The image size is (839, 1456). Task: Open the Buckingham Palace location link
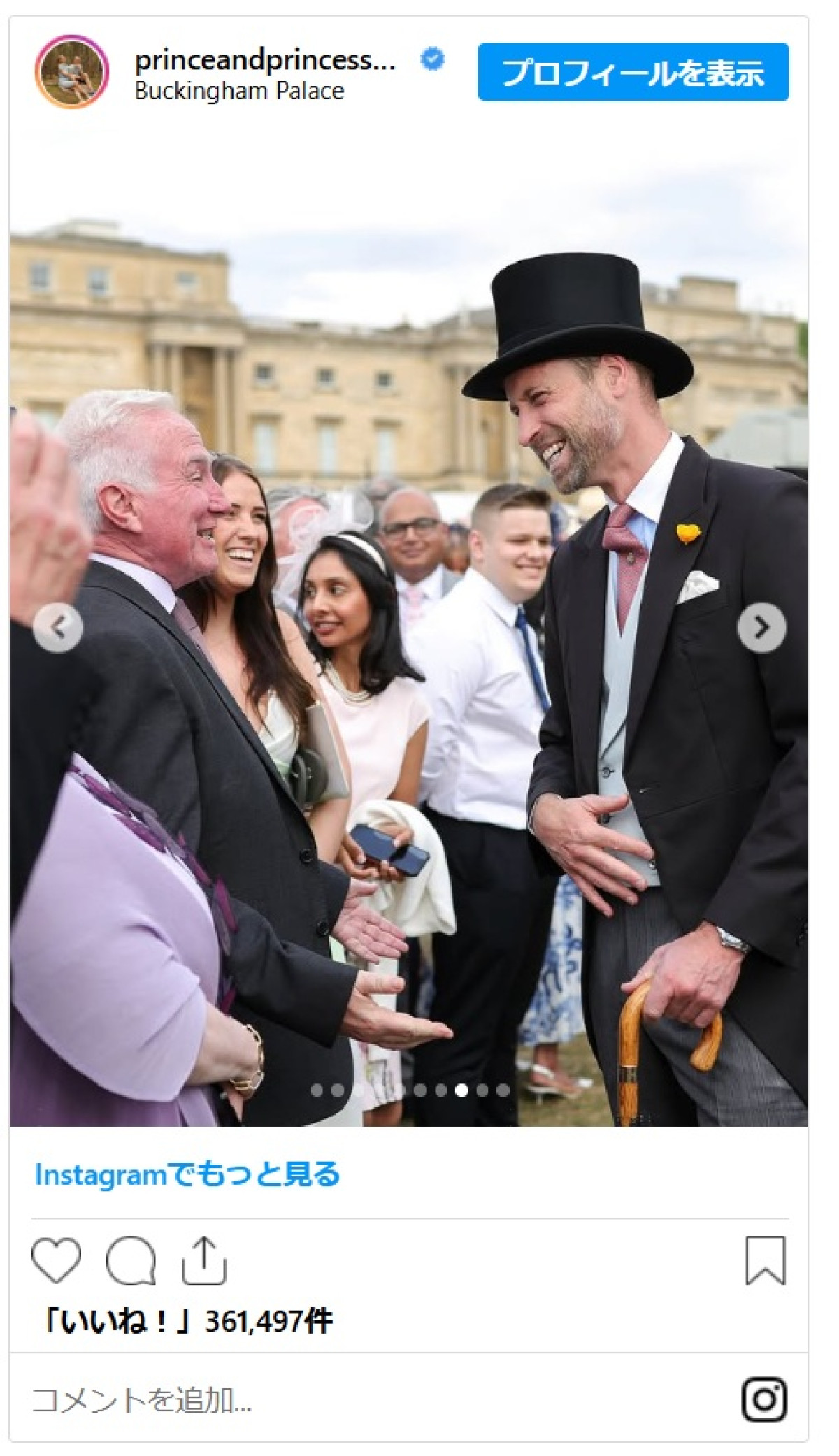point(239,92)
